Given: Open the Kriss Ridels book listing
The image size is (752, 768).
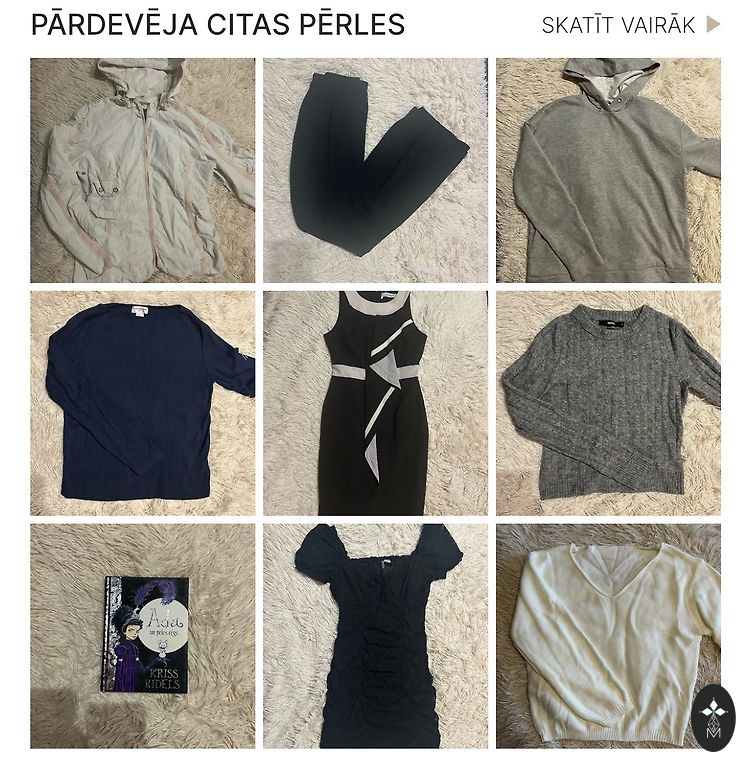Looking at the screenshot, I should pos(142,636).
